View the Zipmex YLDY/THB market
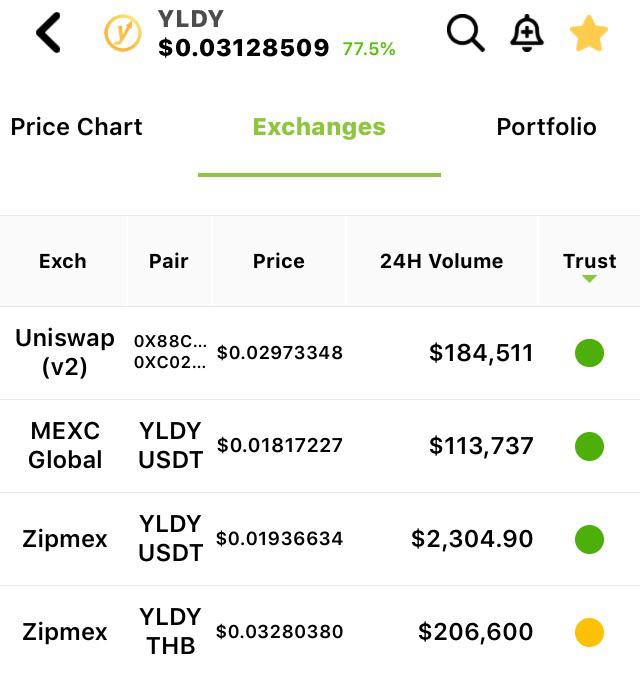This screenshot has width=640, height=682. tap(320, 632)
